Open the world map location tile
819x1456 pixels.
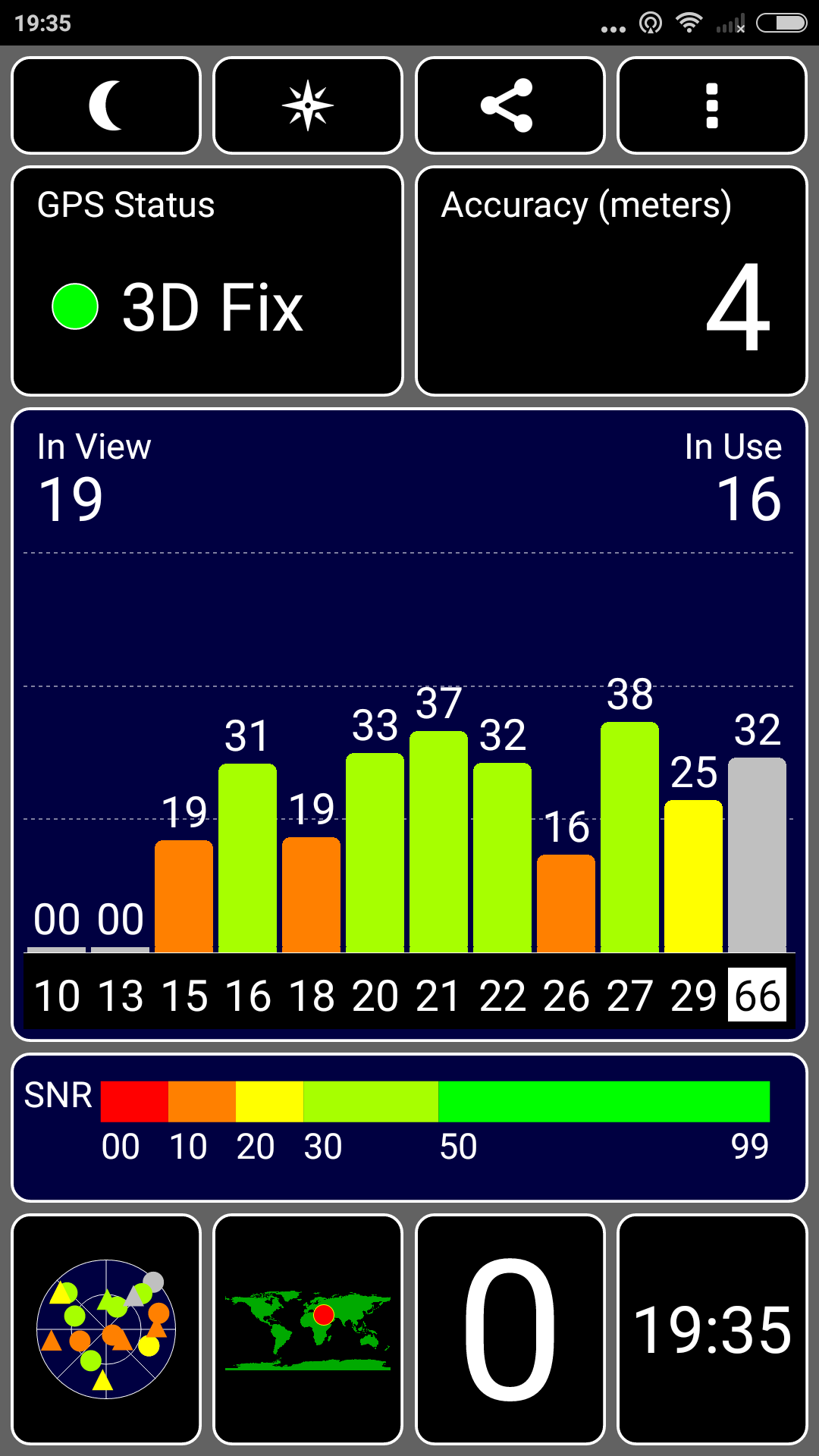[x=308, y=1329]
